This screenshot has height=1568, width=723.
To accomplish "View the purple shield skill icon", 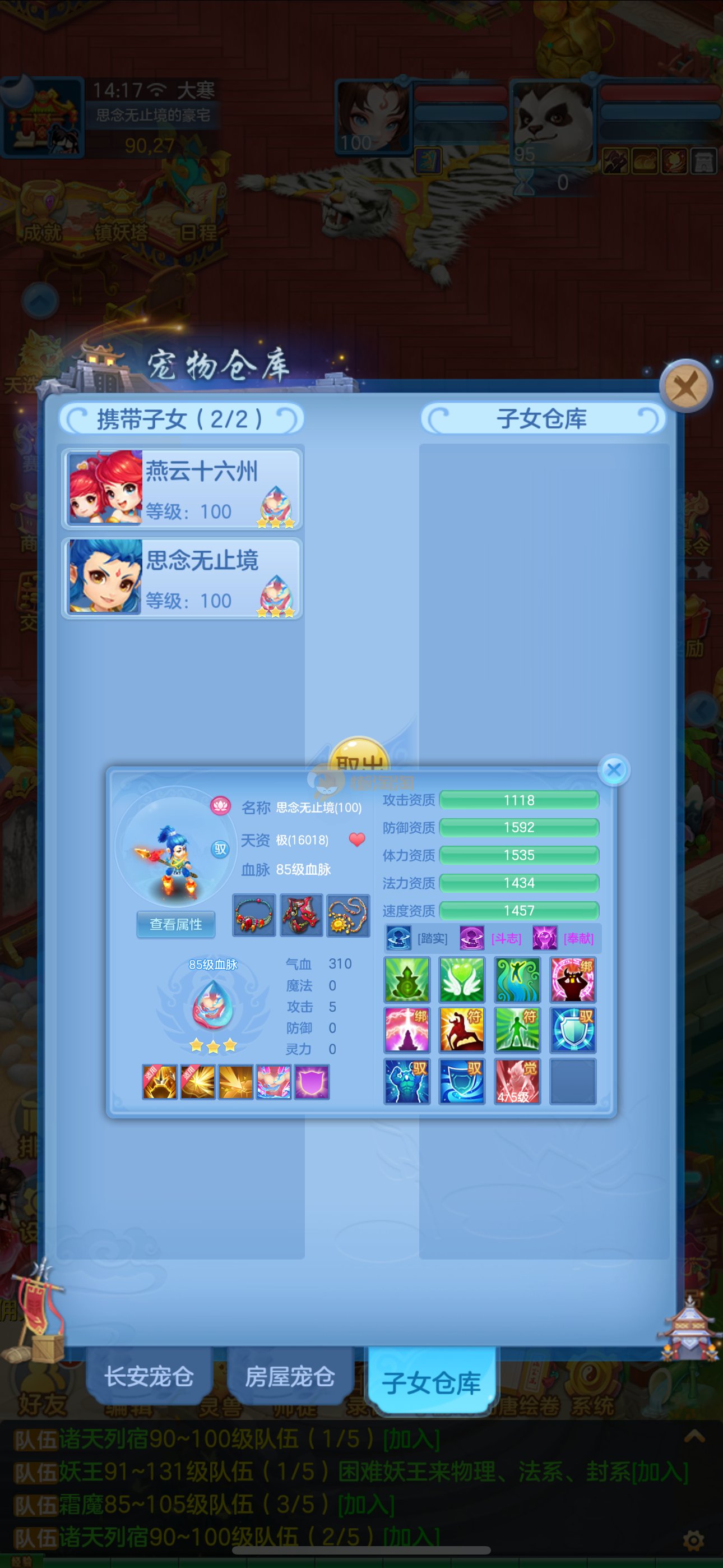I will (x=312, y=1082).
